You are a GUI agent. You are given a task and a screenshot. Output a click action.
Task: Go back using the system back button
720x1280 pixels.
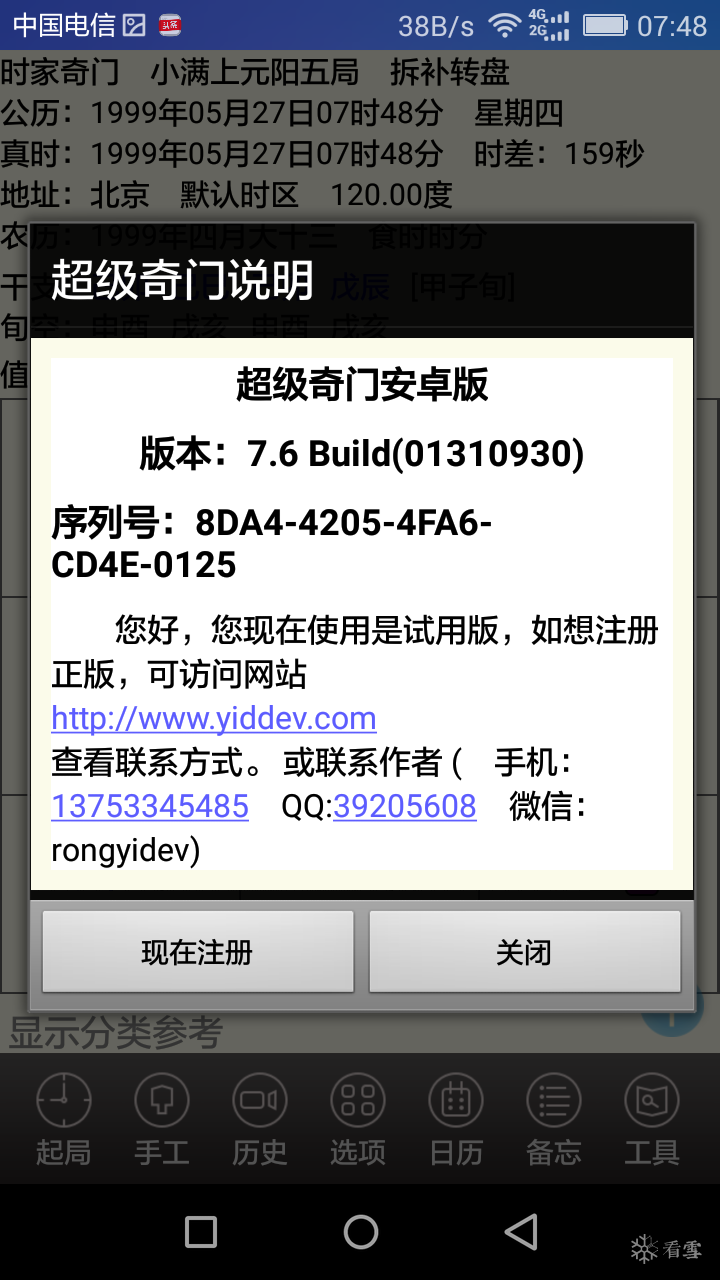520,1232
